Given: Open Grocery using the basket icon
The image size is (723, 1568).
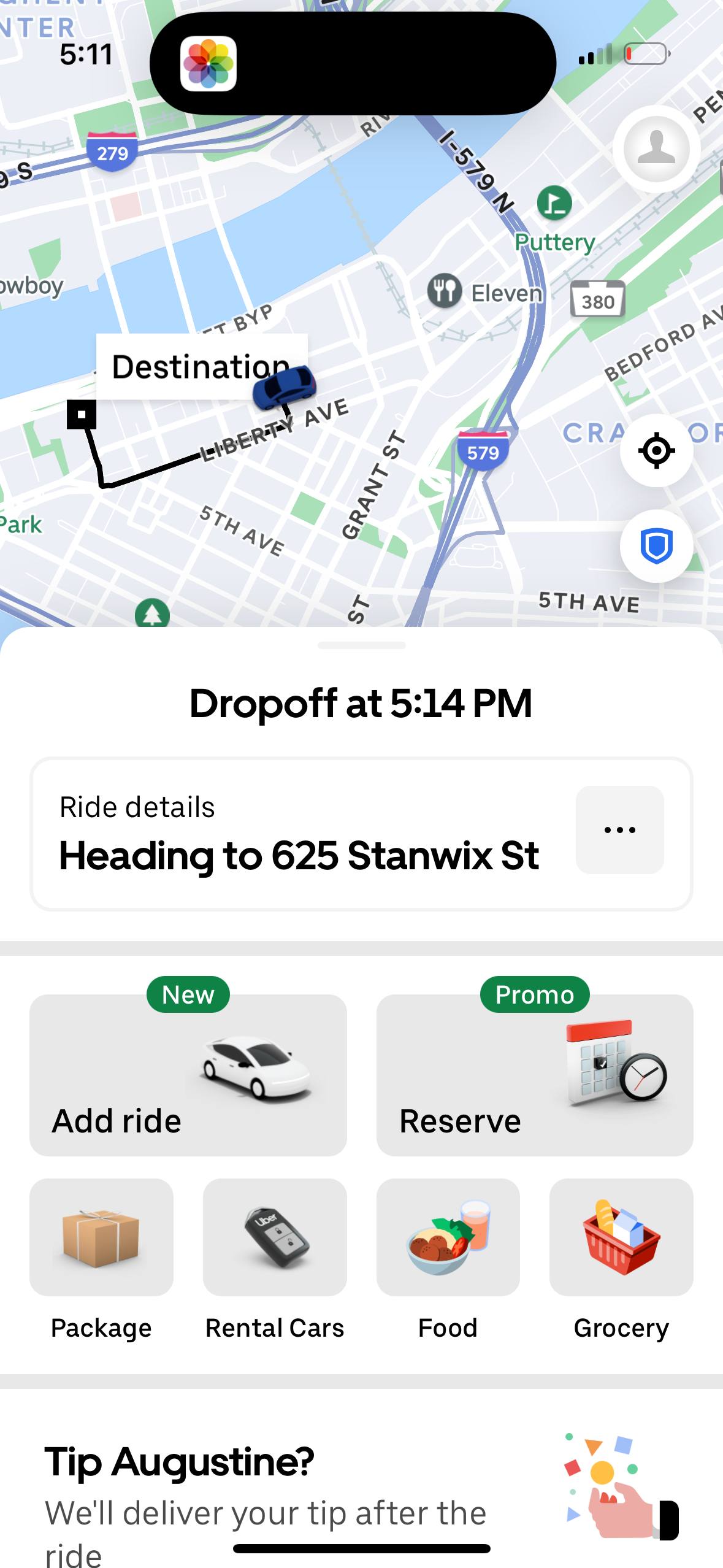Looking at the screenshot, I should (621, 1237).
